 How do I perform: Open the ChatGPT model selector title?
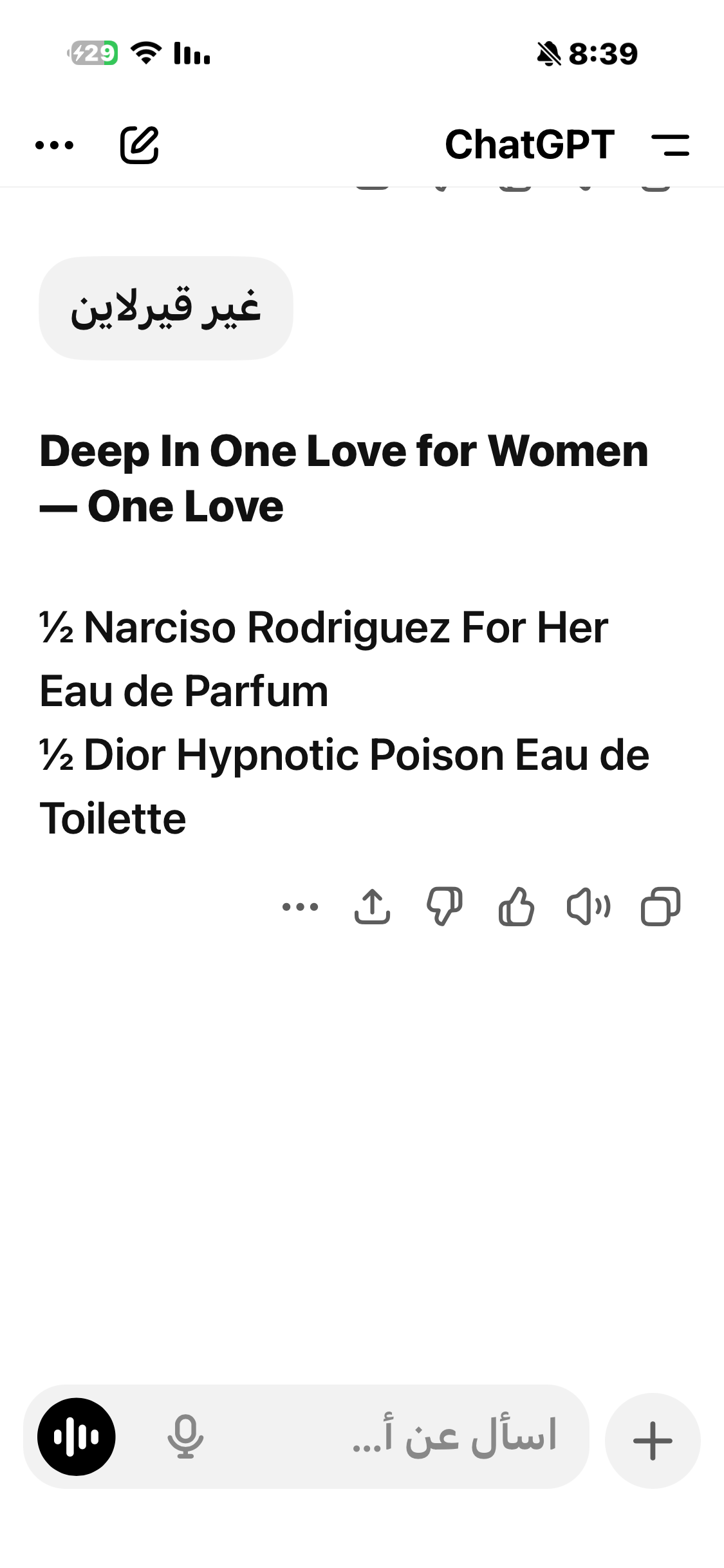[x=529, y=145]
